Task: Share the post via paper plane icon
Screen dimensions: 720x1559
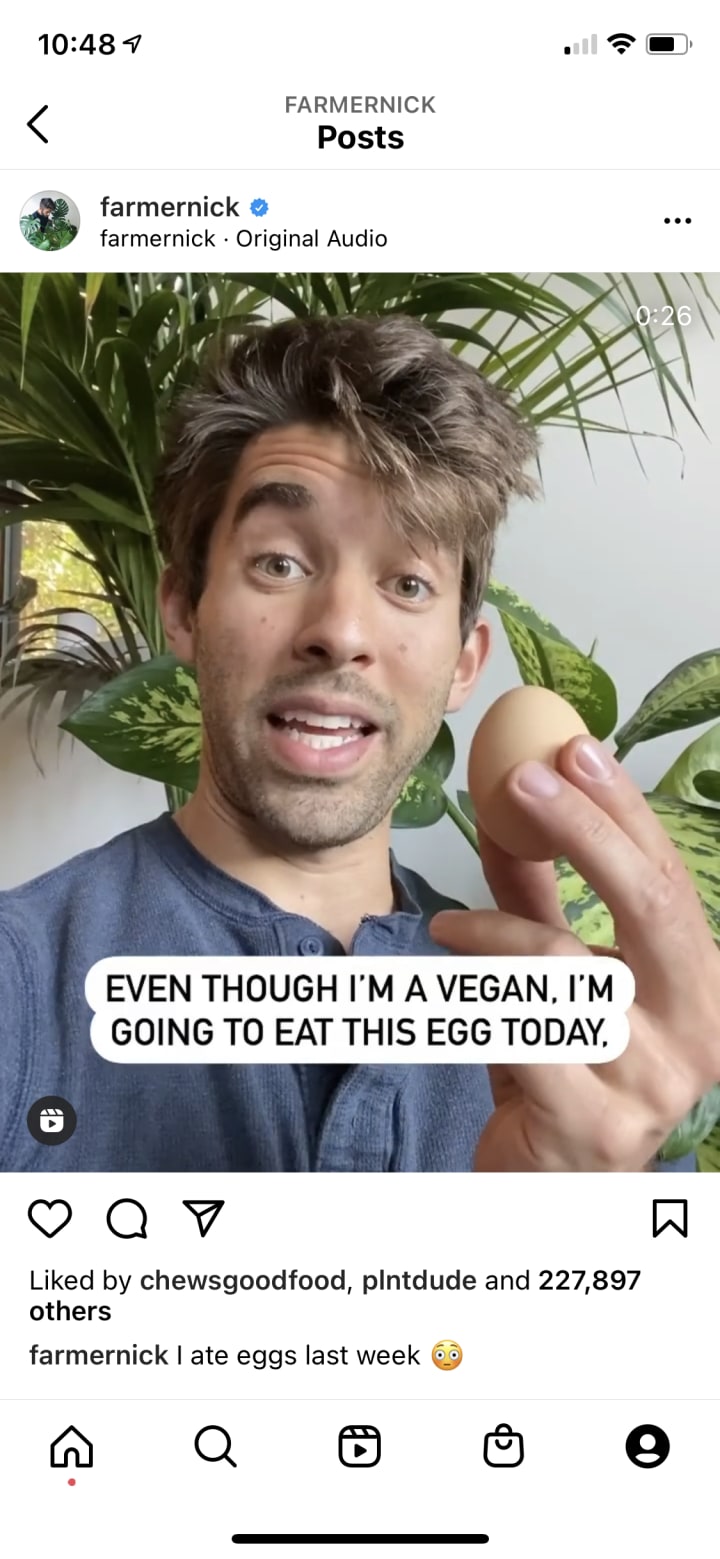Action: tap(203, 1218)
